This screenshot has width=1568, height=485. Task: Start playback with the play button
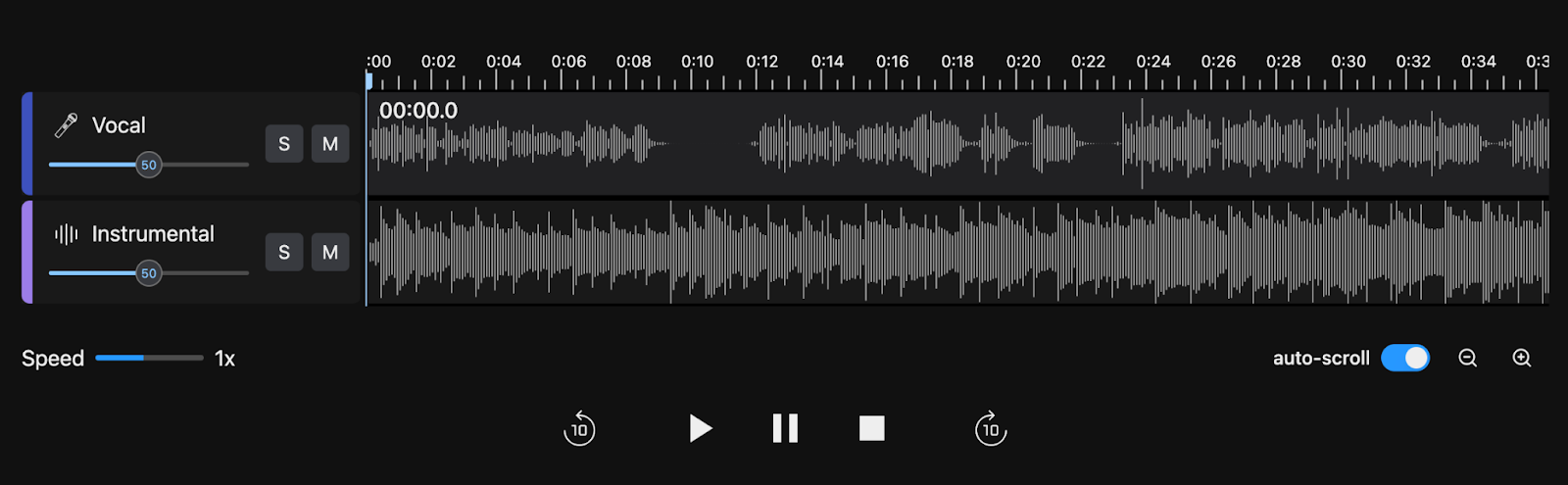click(699, 428)
